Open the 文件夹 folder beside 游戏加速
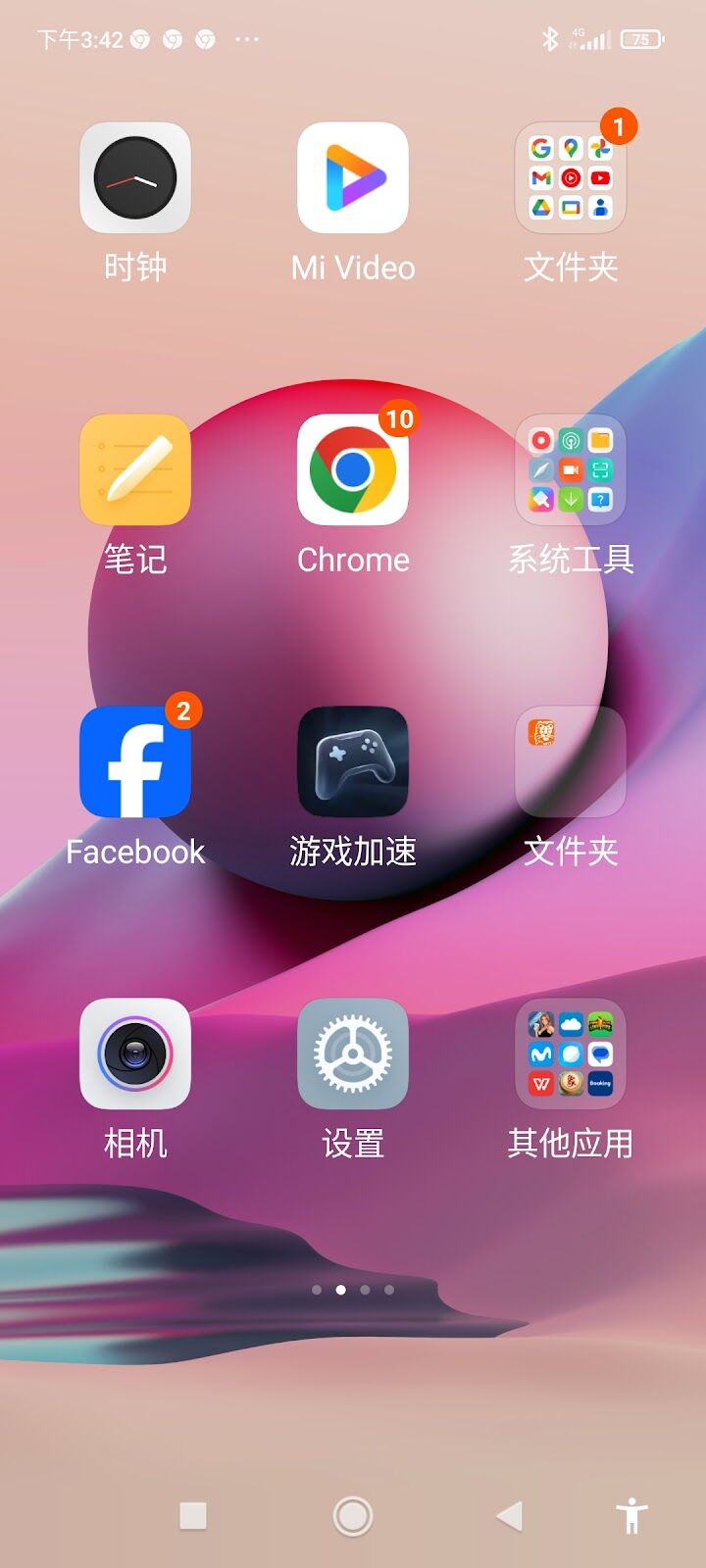Screen dimensions: 706x1568 coord(571,762)
